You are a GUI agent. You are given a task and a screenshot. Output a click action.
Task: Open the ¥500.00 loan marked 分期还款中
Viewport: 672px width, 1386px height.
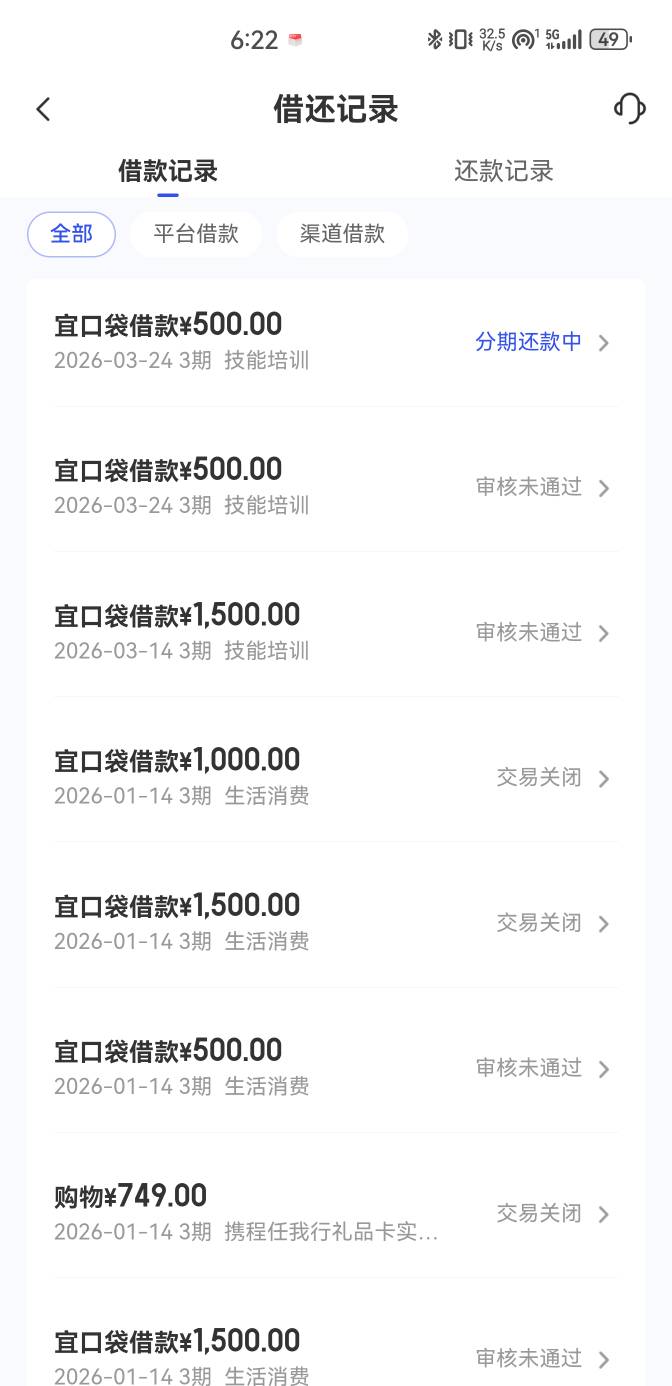tap(335, 342)
